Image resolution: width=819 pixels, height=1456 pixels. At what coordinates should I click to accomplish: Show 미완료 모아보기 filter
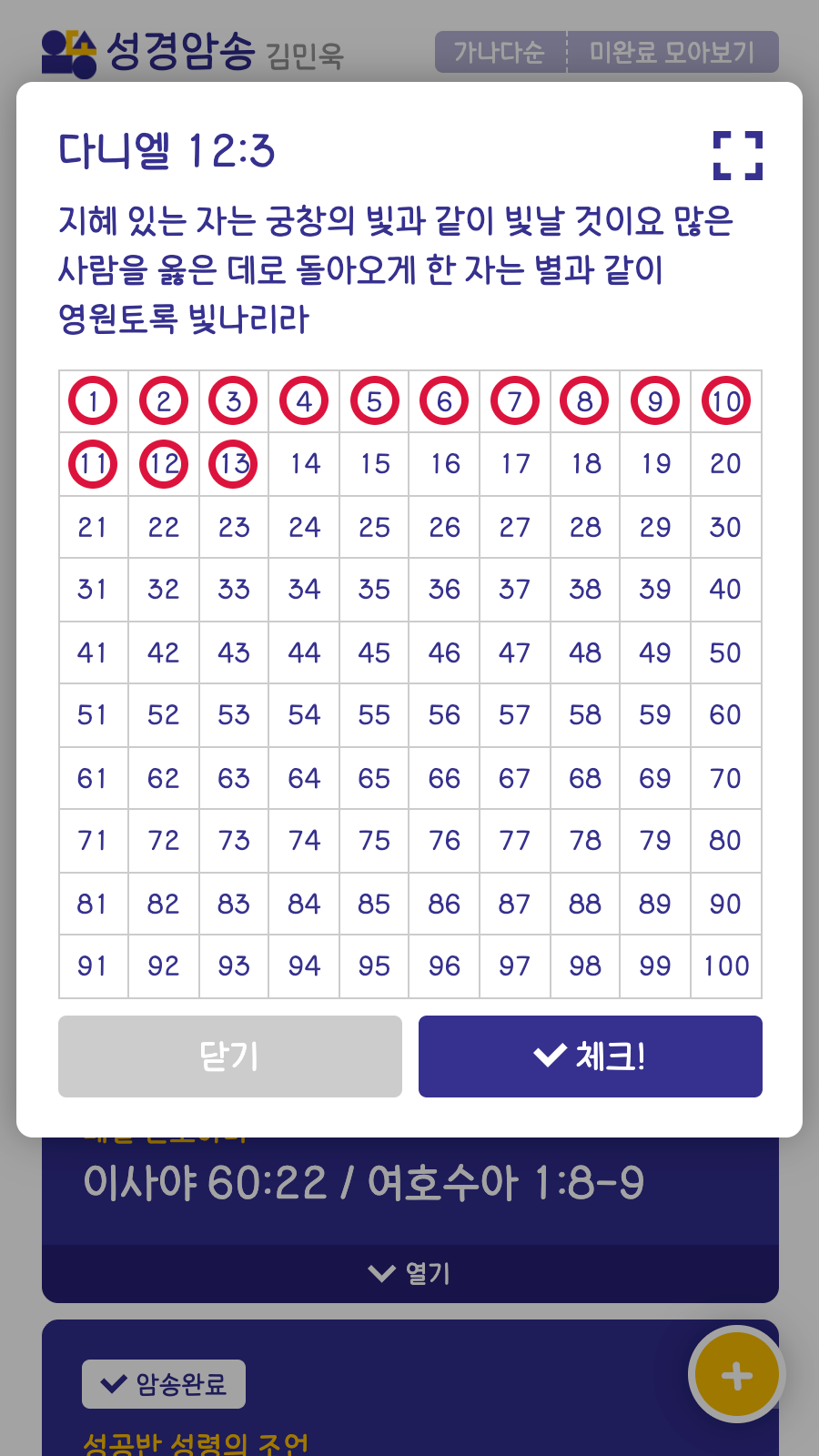(672, 52)
